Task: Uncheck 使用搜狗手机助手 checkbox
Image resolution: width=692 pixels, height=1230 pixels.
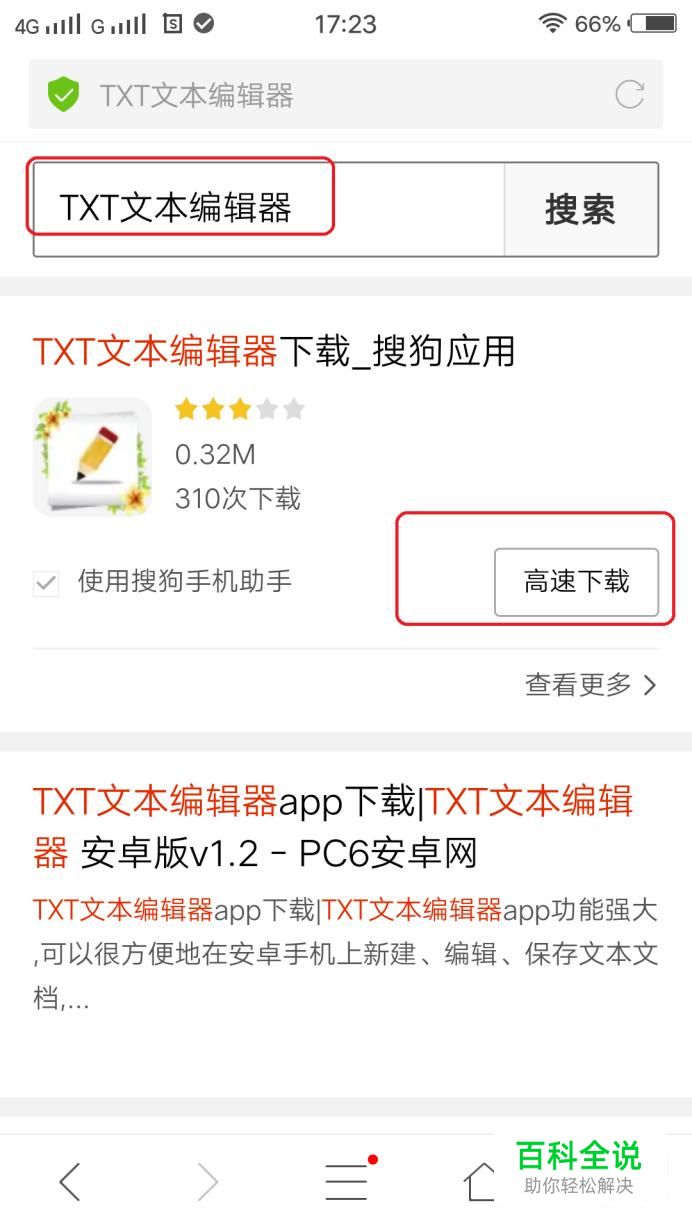Action: (46, 584)
